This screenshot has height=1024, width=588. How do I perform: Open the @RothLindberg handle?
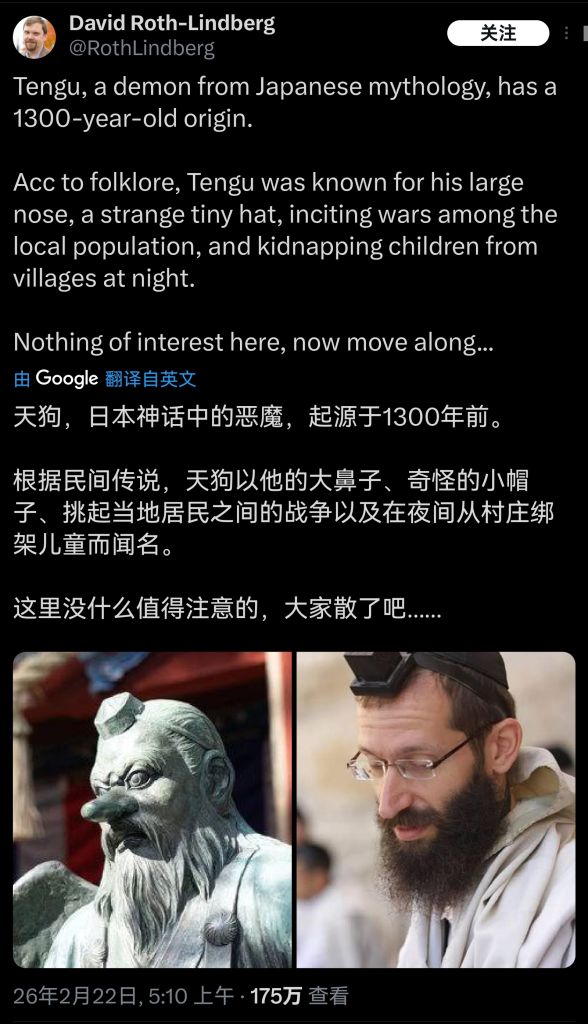(x=142, y=49)
